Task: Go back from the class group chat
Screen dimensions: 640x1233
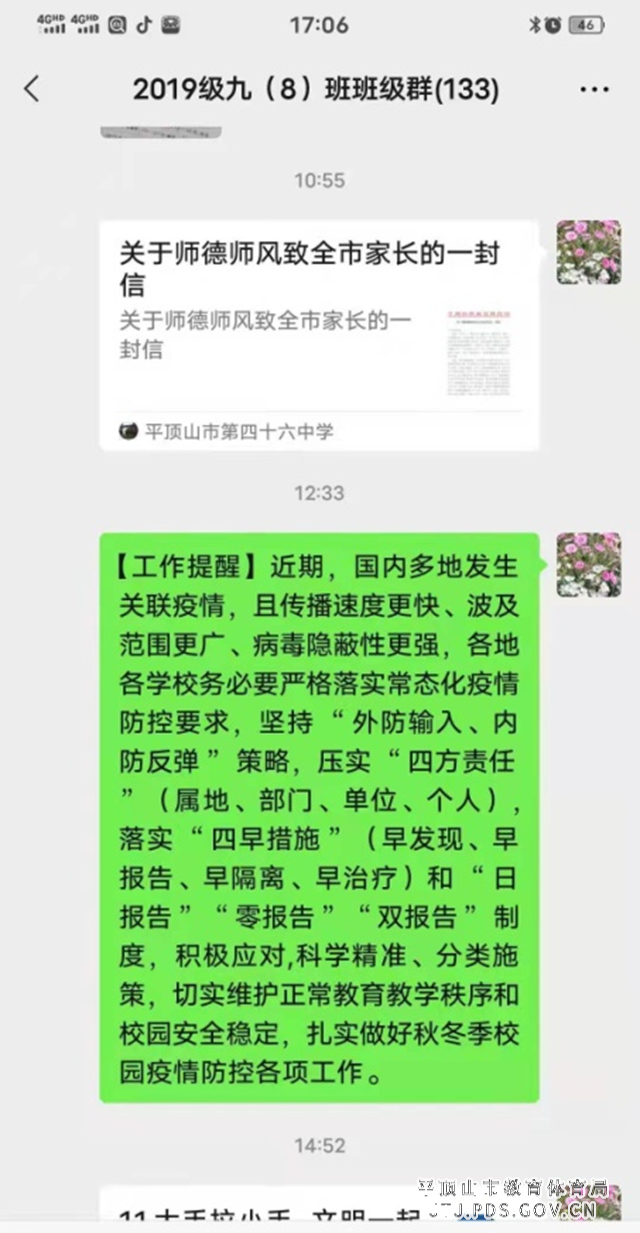Action: tap(32, 89)
